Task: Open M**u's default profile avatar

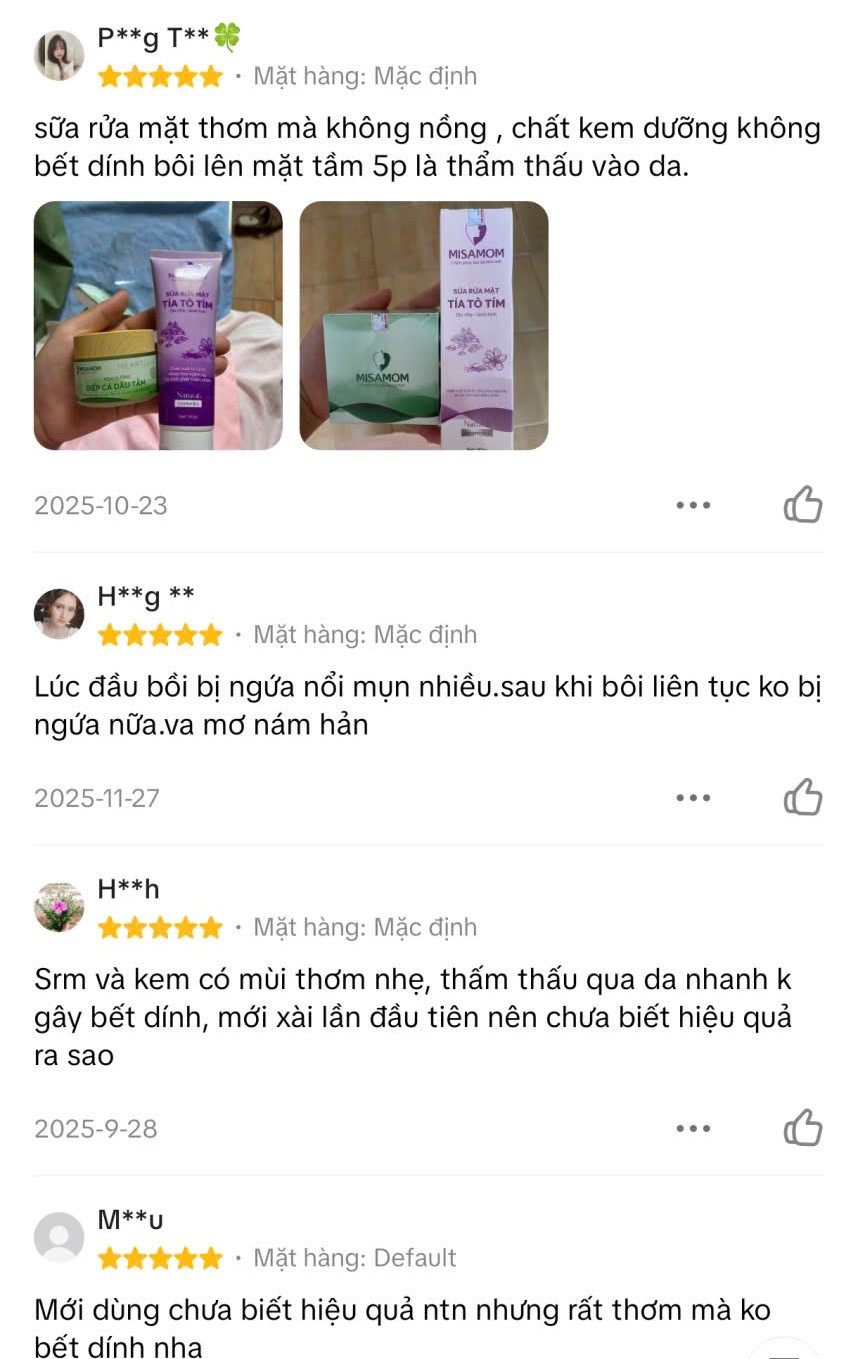Action: pyautogui.click(x=59, y=1237)
